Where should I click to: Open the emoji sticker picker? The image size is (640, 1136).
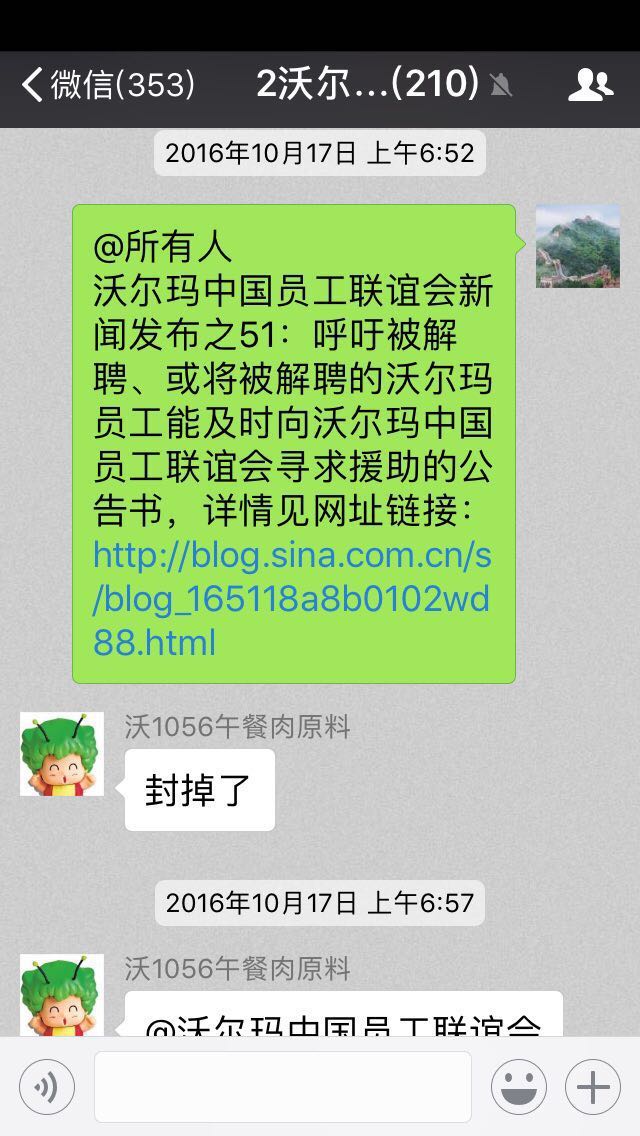pos(519,1087)
